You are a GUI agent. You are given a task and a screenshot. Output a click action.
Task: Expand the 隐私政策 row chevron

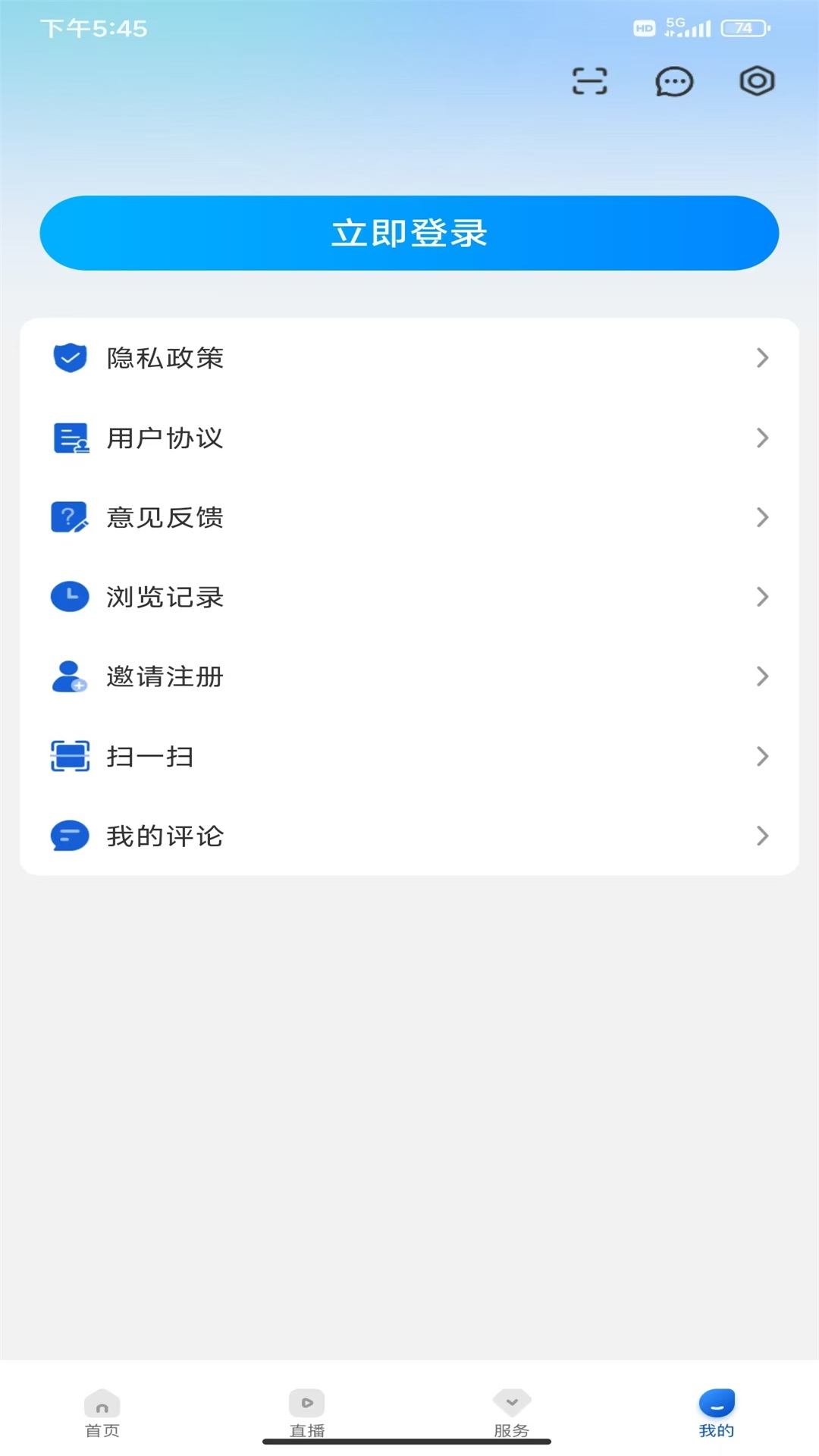click(x=763, y=358)
